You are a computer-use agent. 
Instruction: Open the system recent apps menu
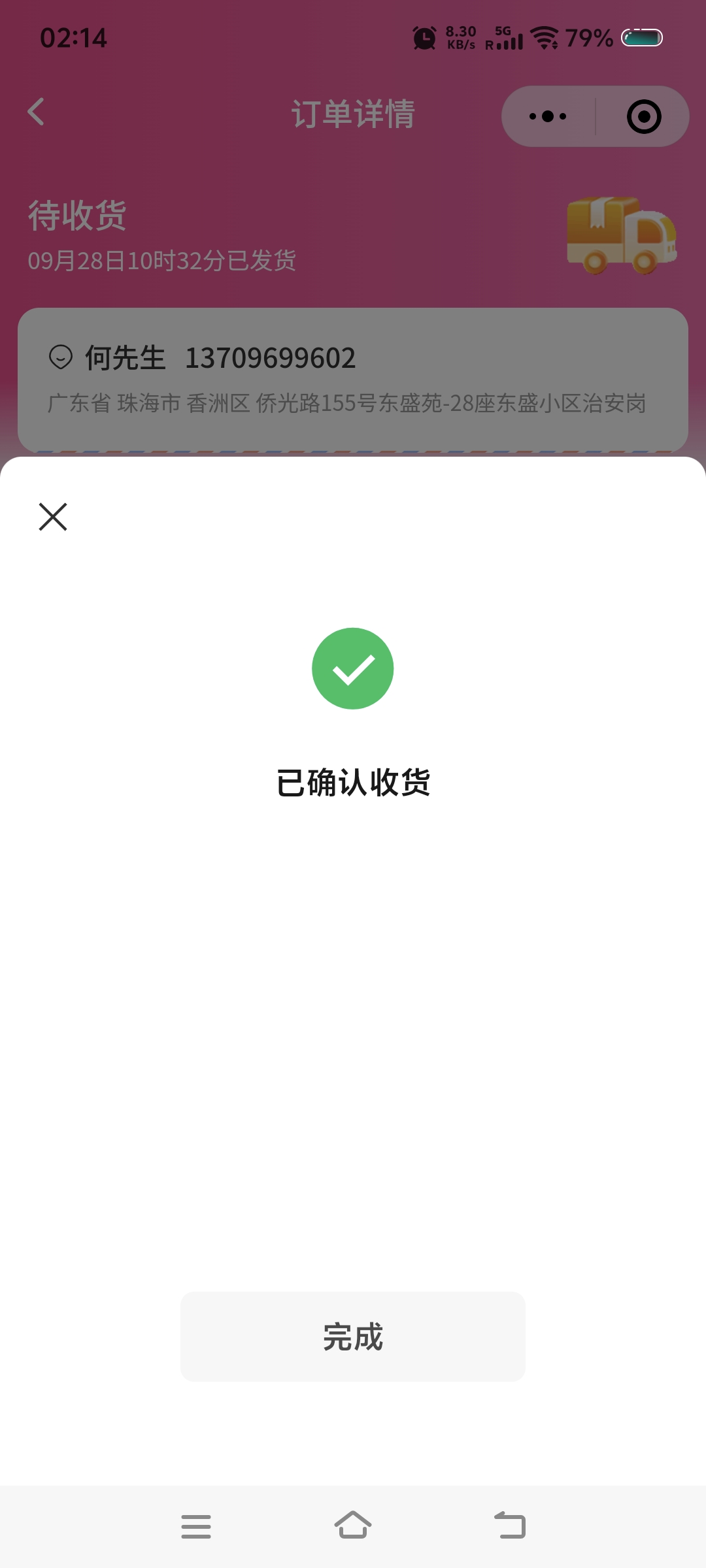tap(195, 1526)
